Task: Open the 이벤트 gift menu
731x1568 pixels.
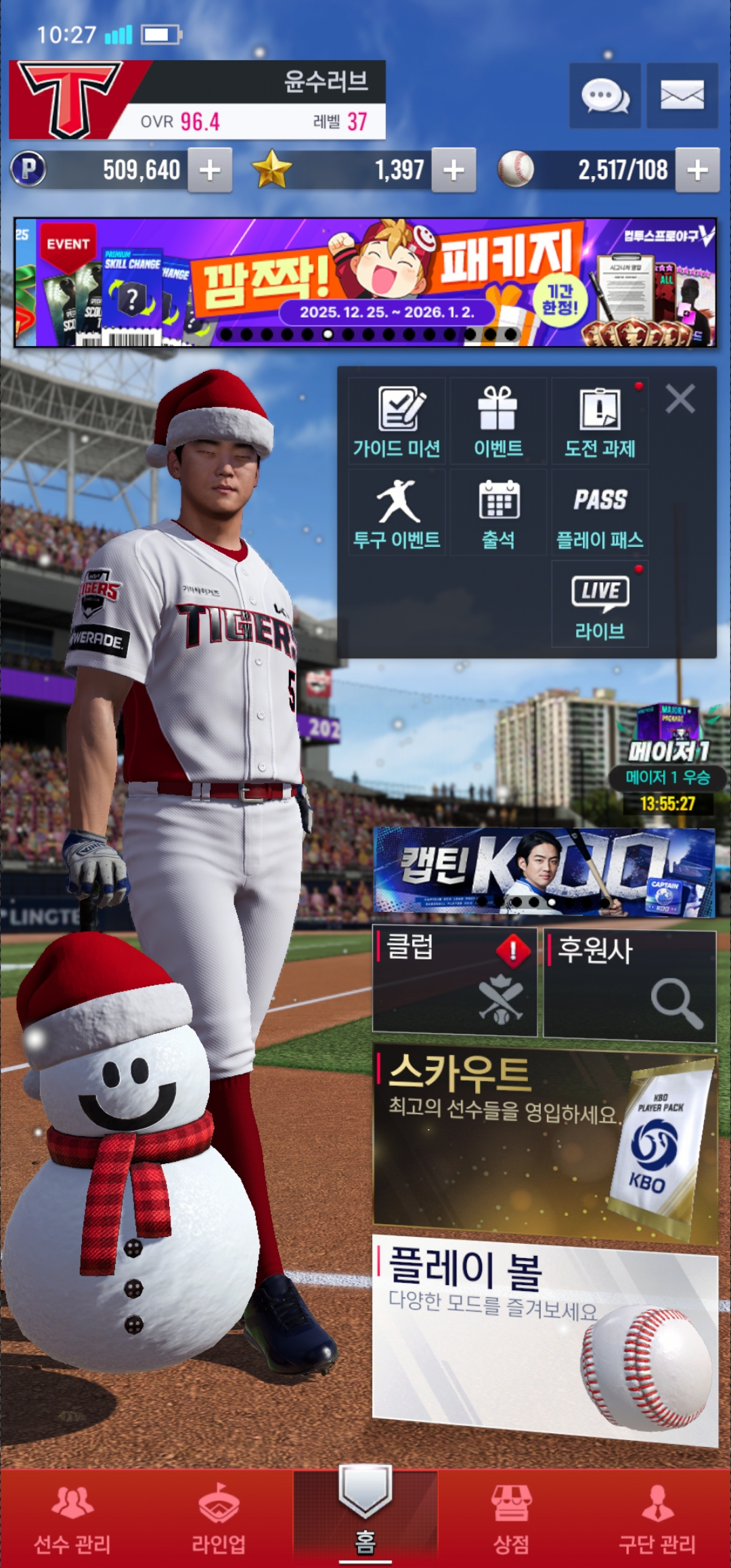Action: click(498, 421)
